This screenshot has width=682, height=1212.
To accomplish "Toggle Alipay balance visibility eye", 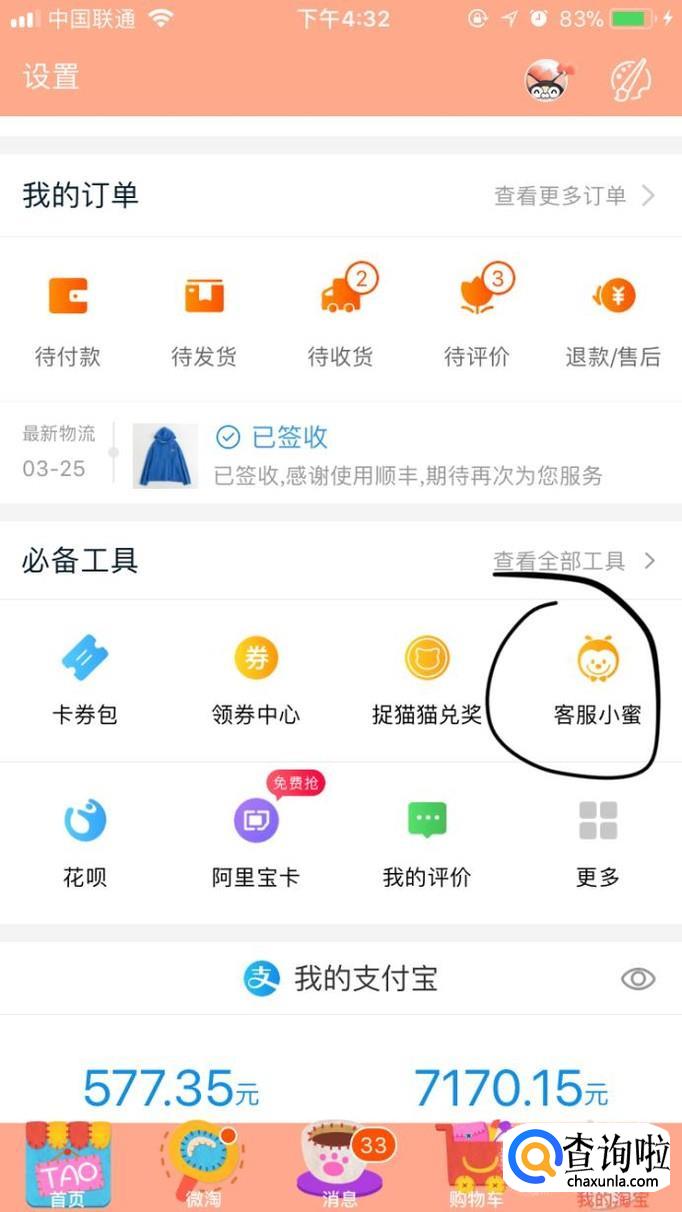I will click(x=638, y=979).
